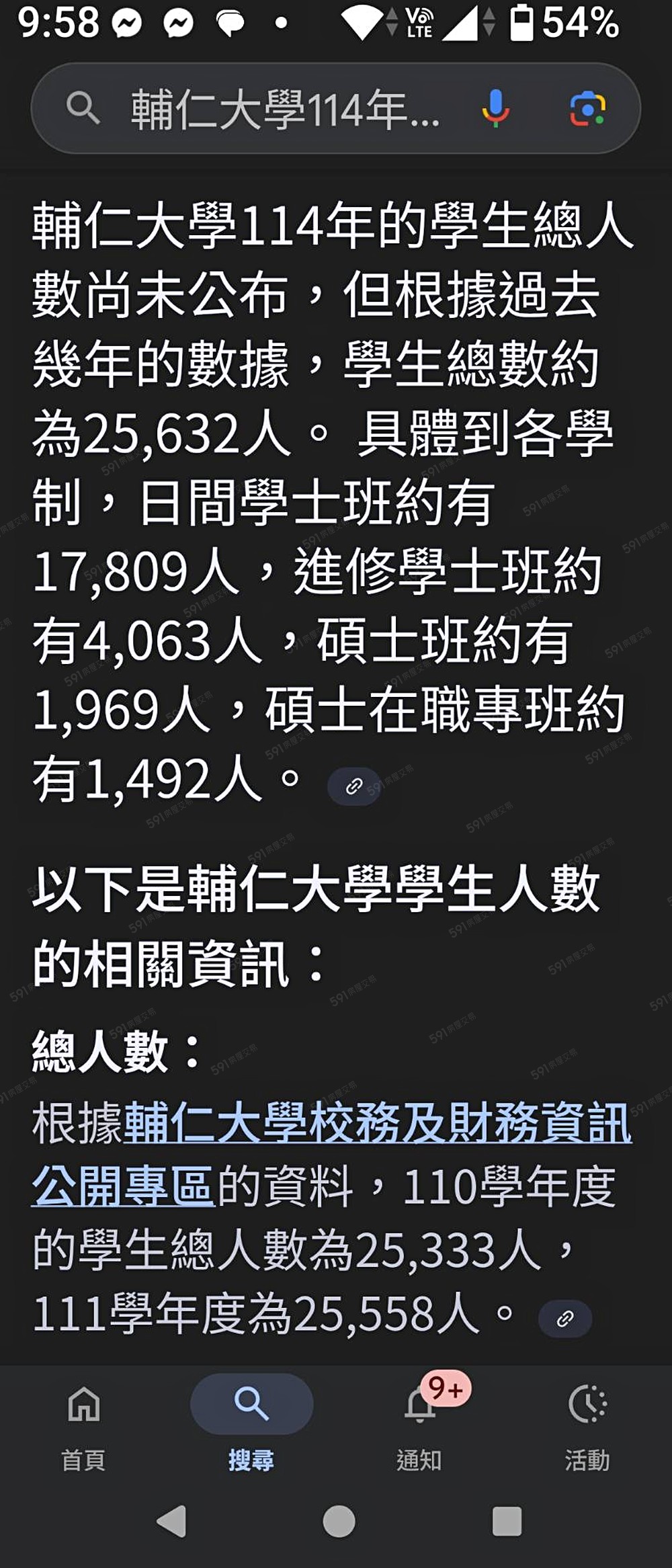Open Google Lens camera search
Screen dimensions: 672x1568
[588, 109]
